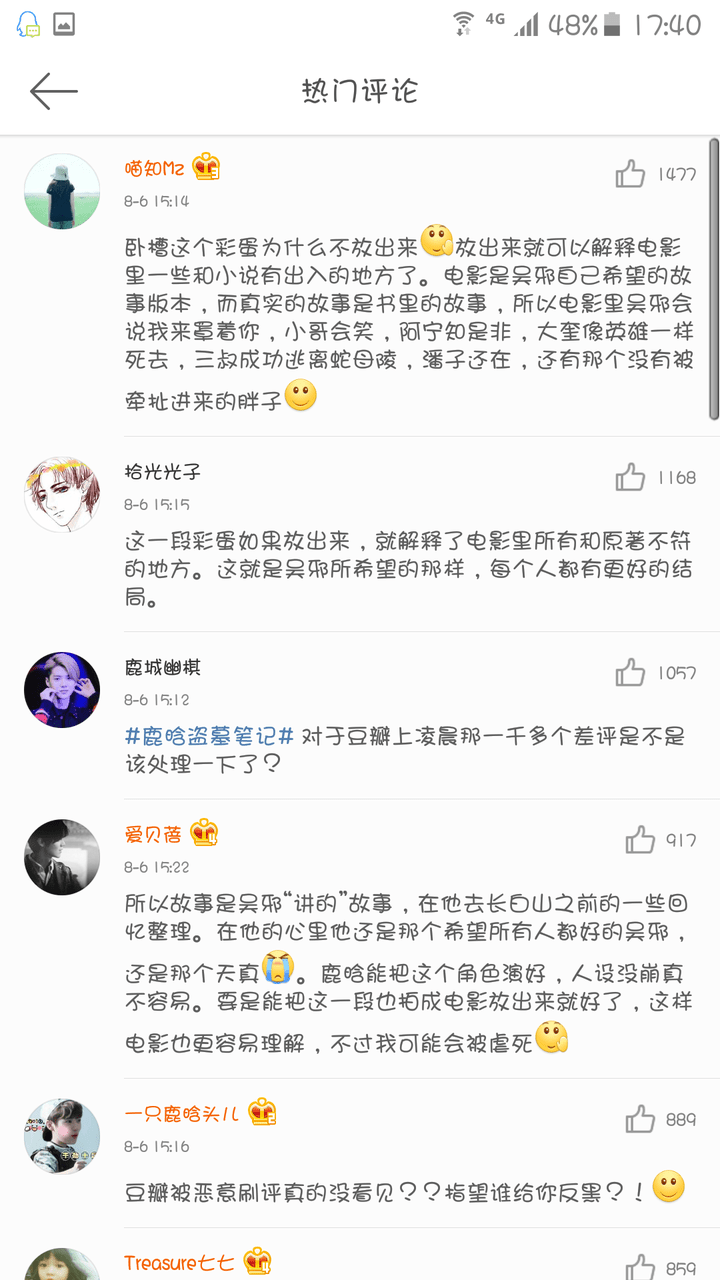Image resolution: width=720 pixels, height=1280 pixels.
Task: Open 爱贝蓓's profile avatar
Action: point(62,856)
